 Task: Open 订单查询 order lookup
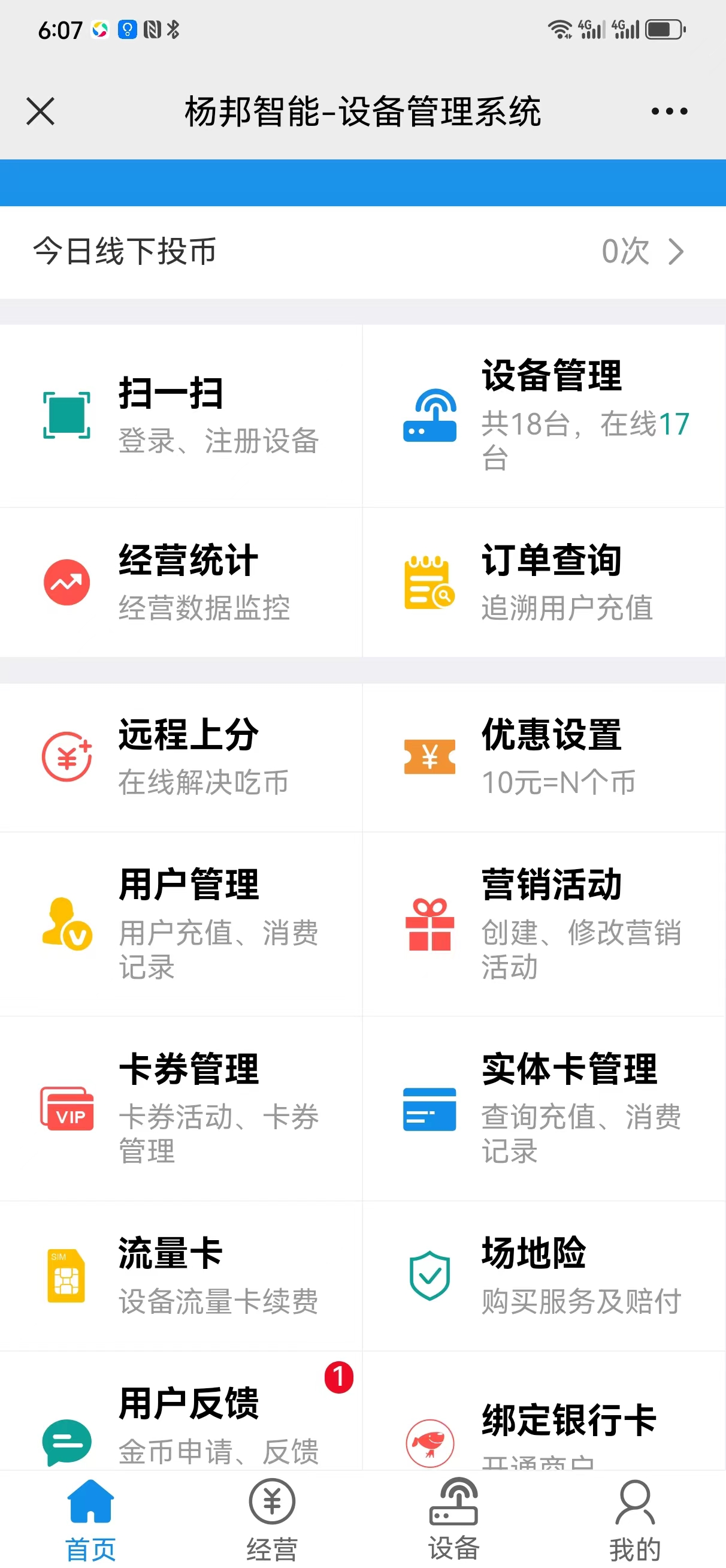[544, 583]
